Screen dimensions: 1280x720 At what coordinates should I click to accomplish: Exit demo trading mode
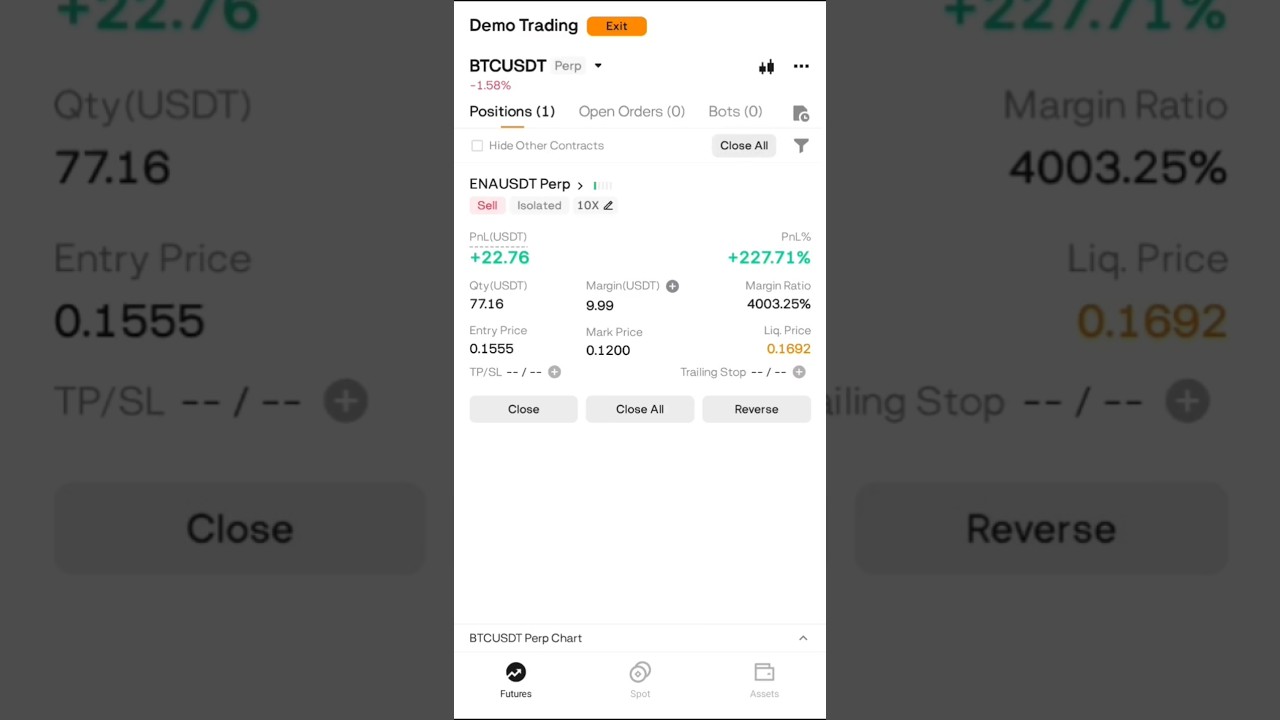(616, 26)
